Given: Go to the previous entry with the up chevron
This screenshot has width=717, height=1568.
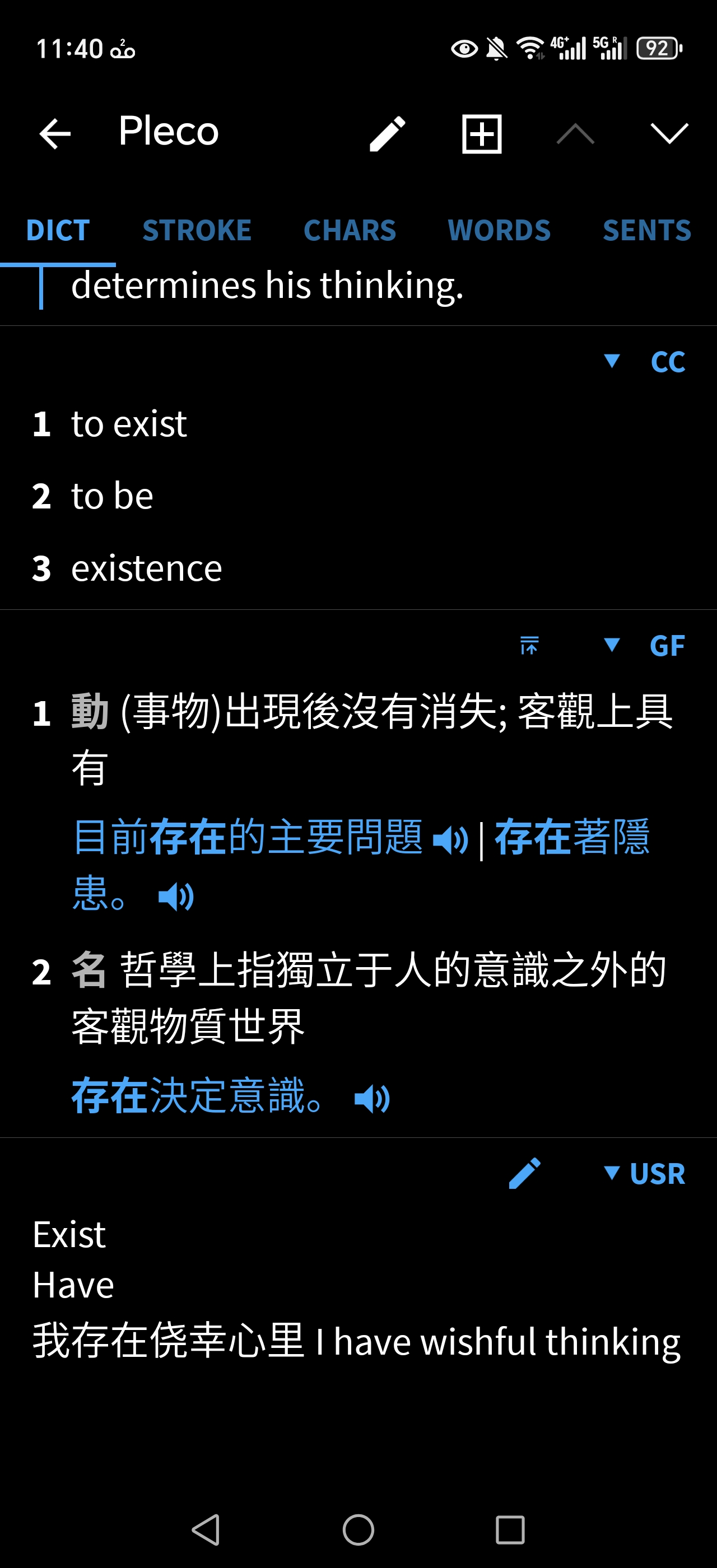Looking at the screenshot, I should pos(575,133).
